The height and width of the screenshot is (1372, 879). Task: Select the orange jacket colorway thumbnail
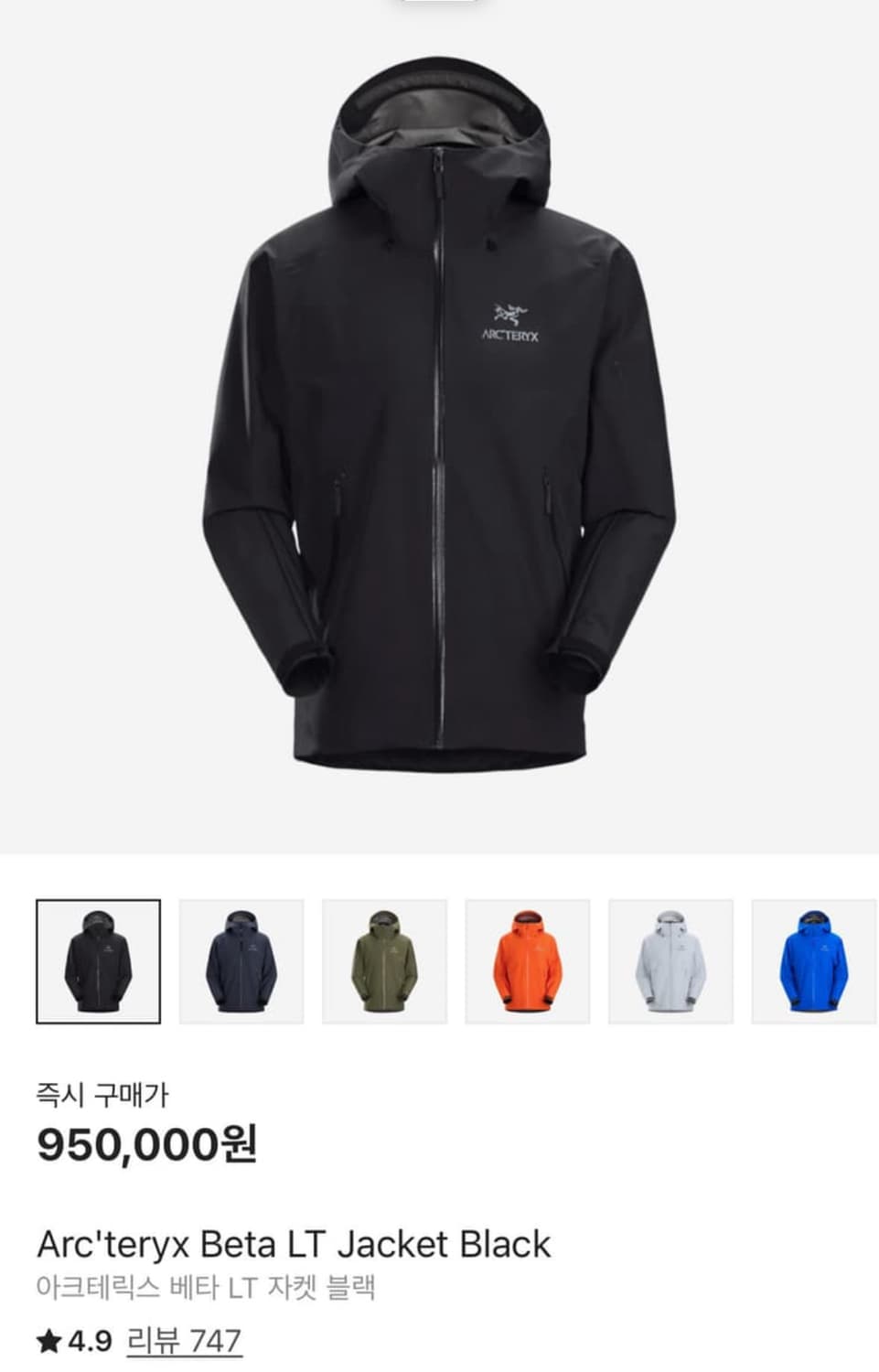tap(527, 959)
